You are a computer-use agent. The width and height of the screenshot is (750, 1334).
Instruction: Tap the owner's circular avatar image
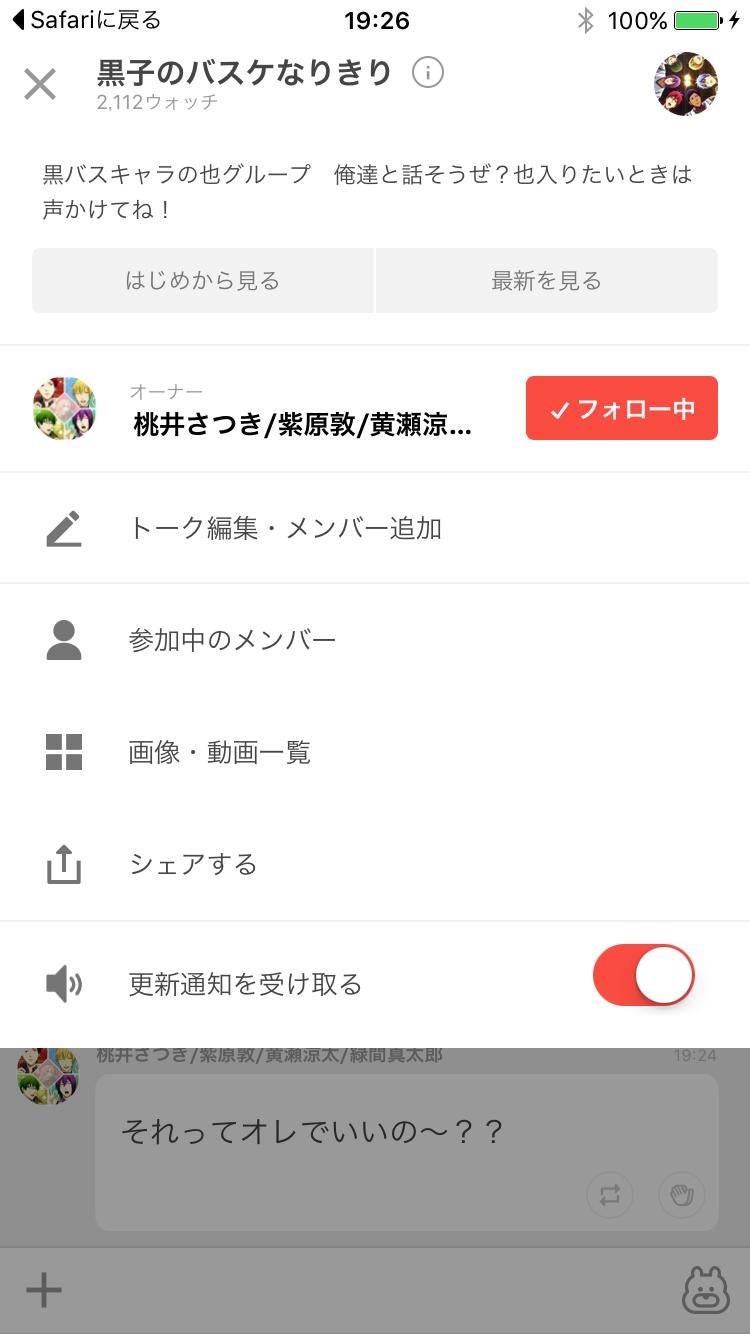tap(64, 408)
